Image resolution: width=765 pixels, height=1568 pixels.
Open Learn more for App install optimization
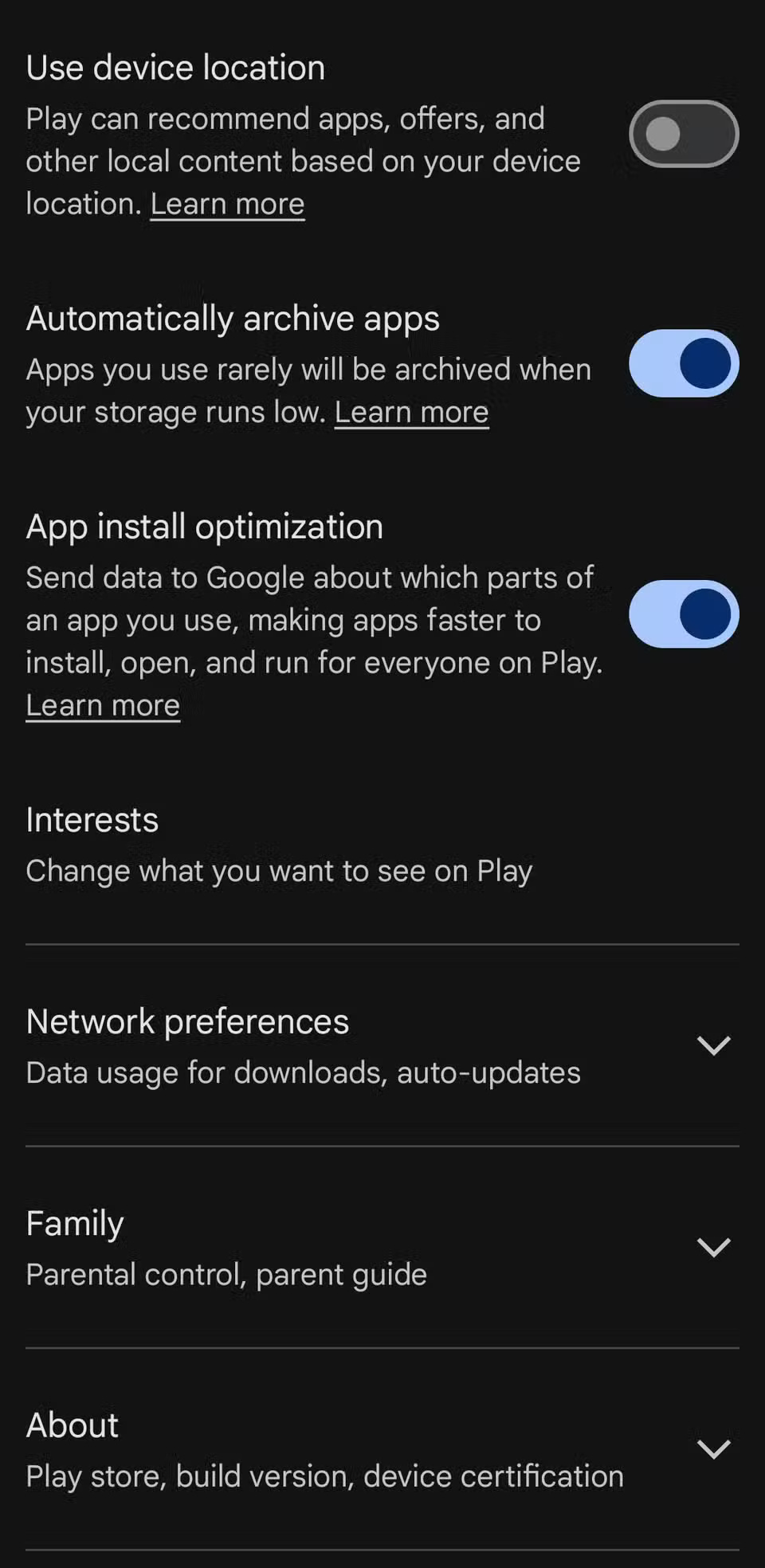point(103,705)
